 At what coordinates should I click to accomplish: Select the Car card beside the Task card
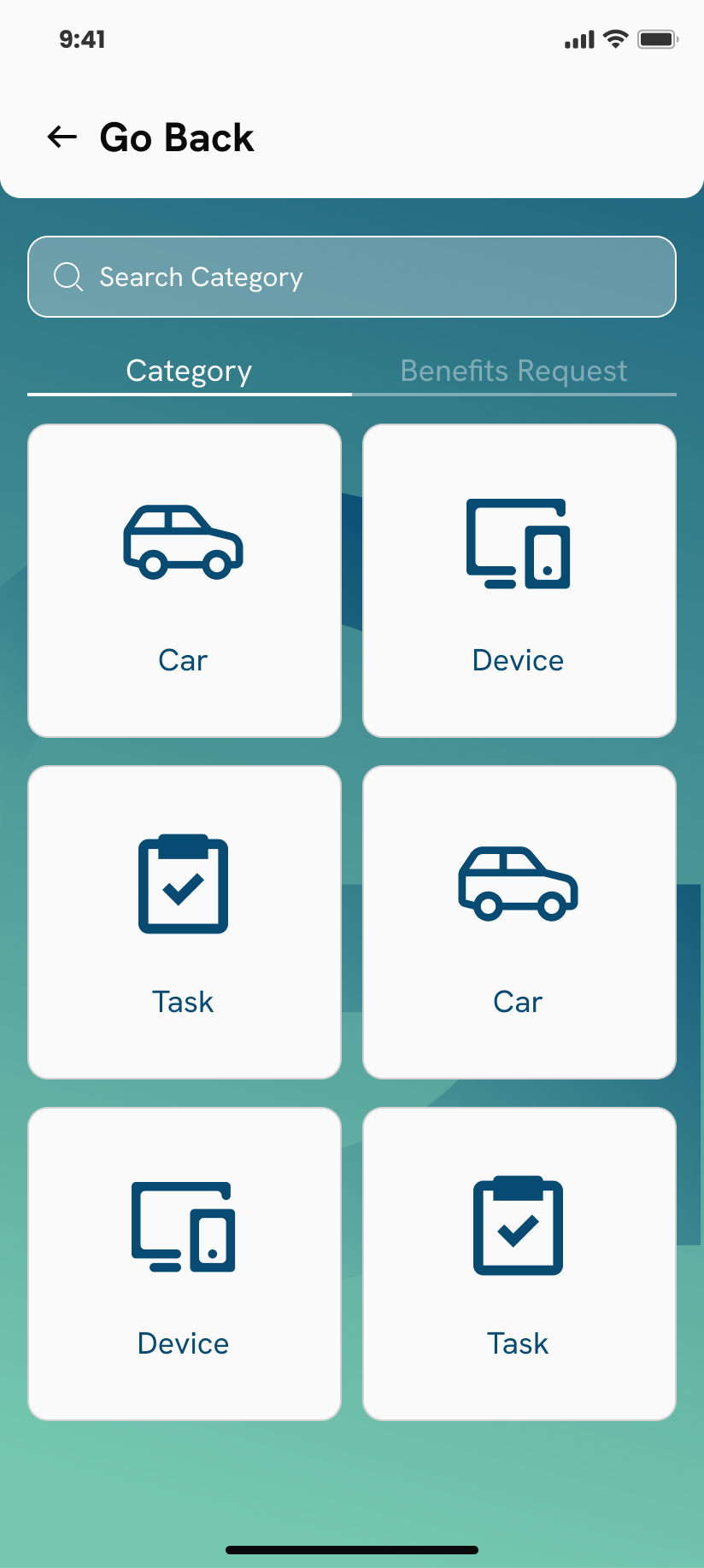pyautogui.click(x=519, y=922)
